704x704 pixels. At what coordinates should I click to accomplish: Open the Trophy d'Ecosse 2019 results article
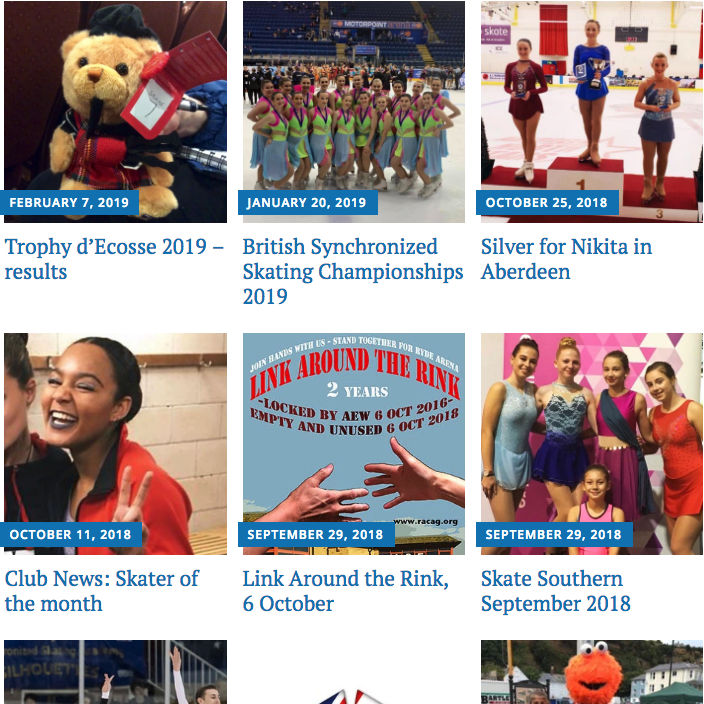[x=114, y=259]
